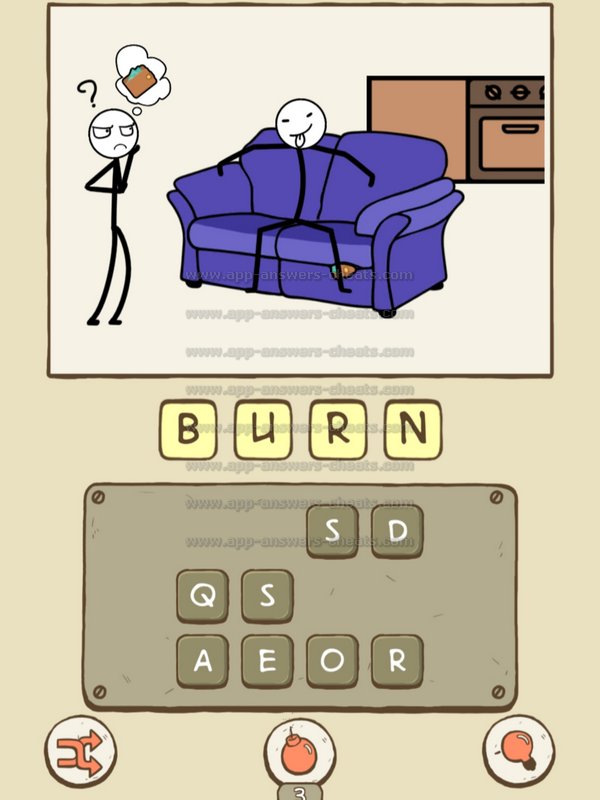Pick the letter D tile
This screenshot has height=800, width=600.
397,530
